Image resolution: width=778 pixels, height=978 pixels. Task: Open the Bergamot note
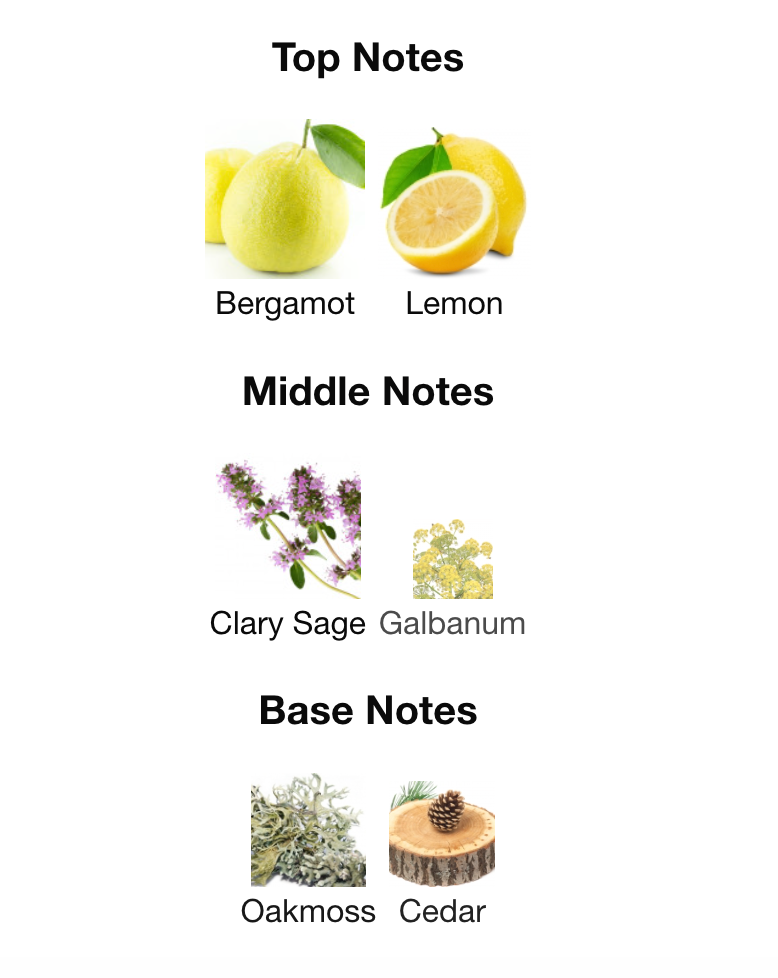[x=285, y=201]
